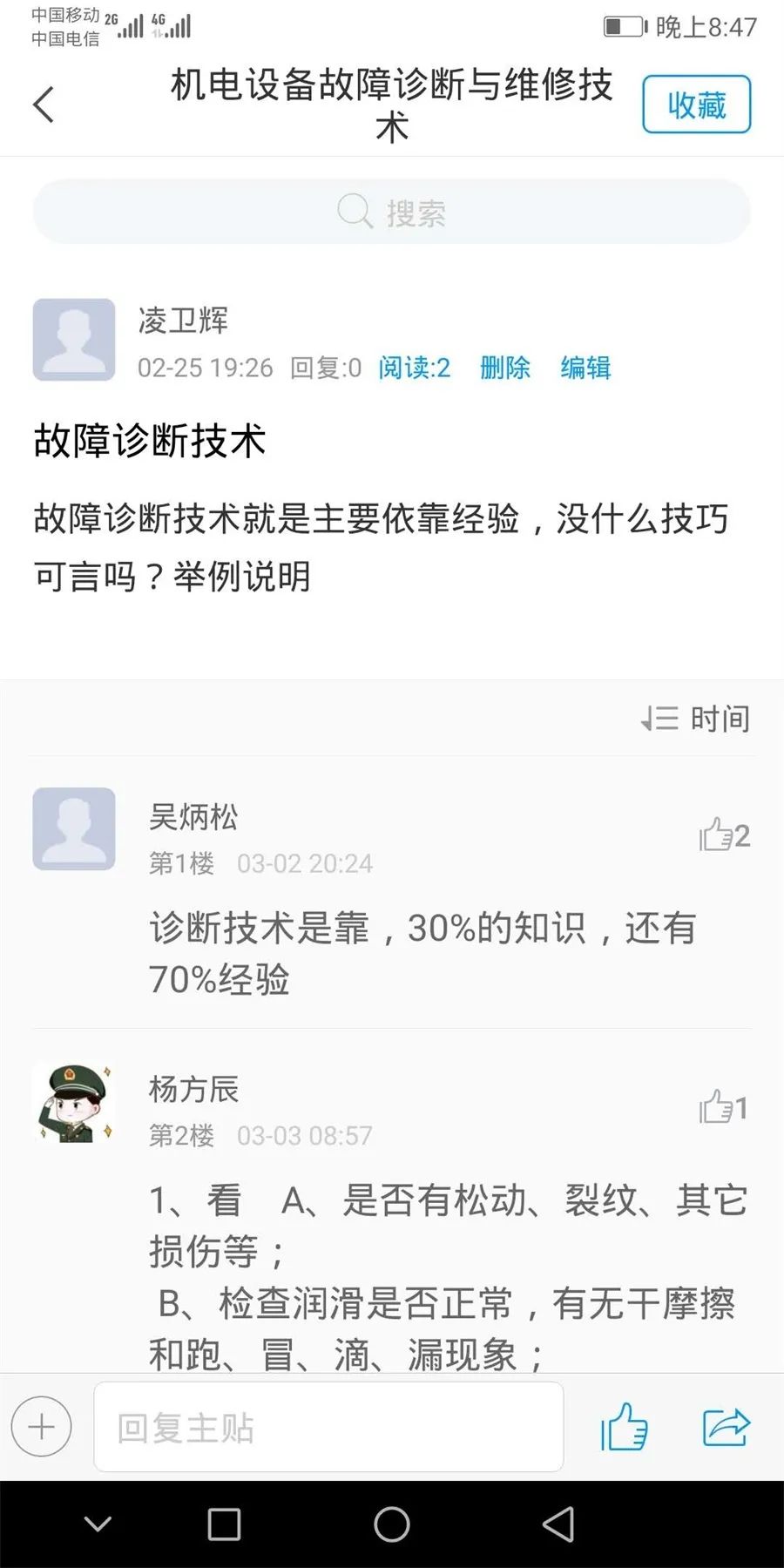Go to the system home screen
Viewport: 784px width, 1568px height.
click(x=391, y=1524)
